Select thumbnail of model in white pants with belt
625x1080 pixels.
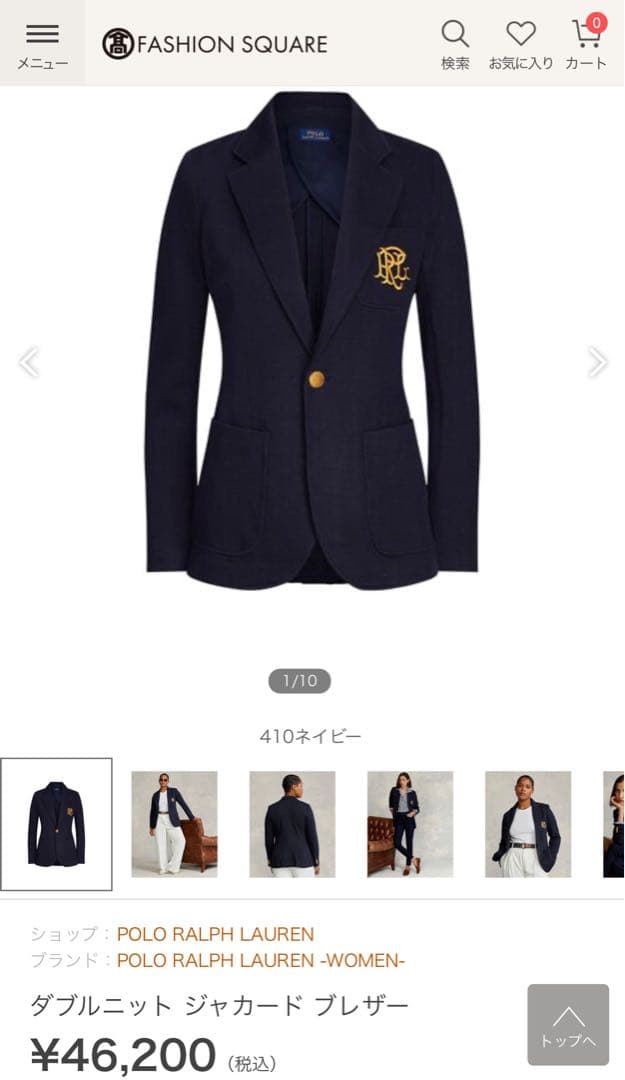(x=528, y=824)
